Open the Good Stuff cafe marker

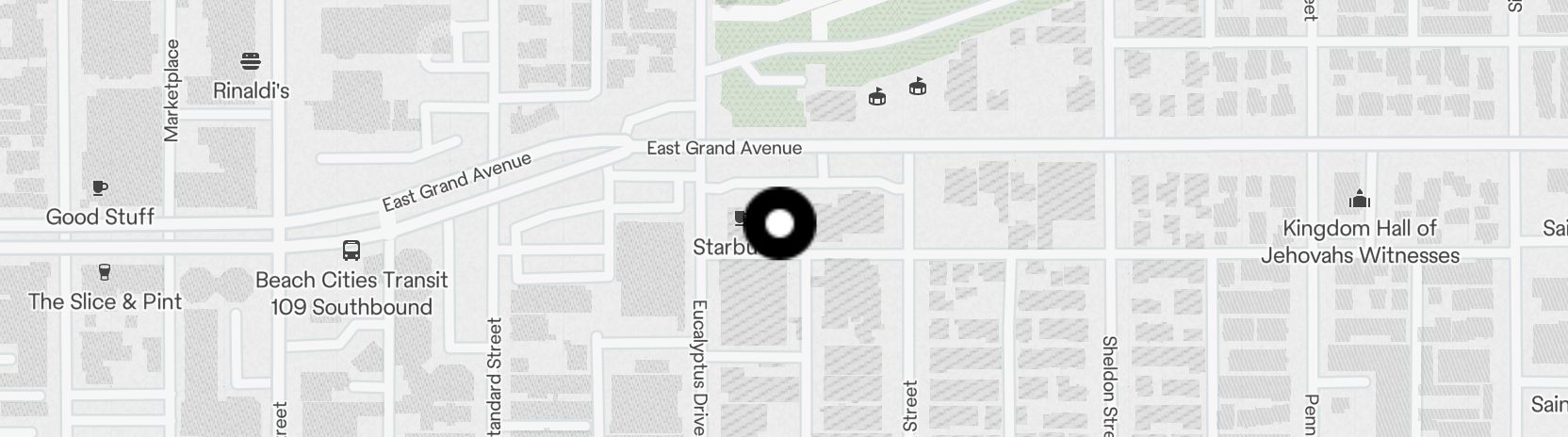100,187
